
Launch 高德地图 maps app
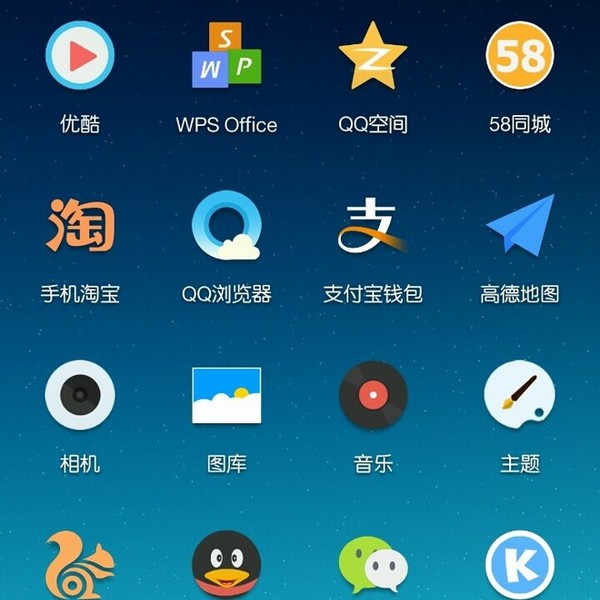coord(520,226)
